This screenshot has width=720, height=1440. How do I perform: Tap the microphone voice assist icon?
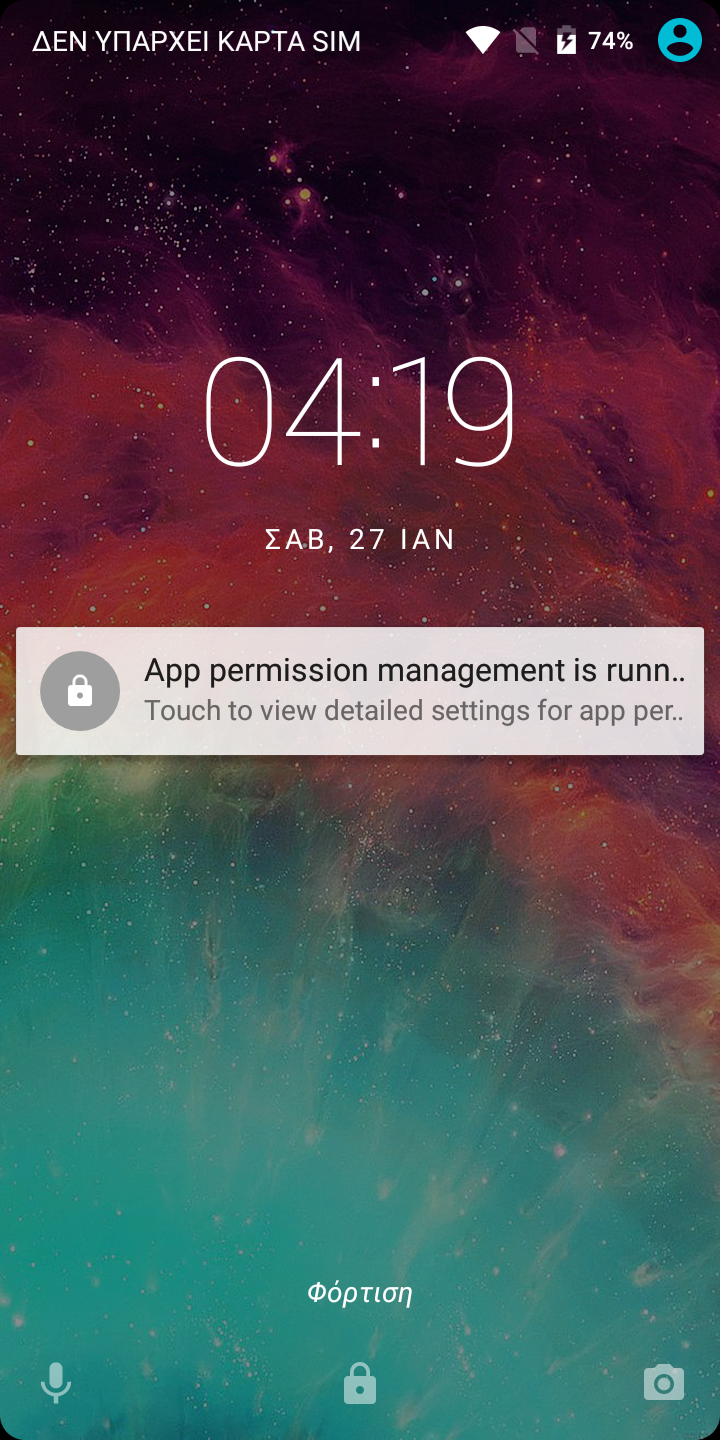[56, 1383]
